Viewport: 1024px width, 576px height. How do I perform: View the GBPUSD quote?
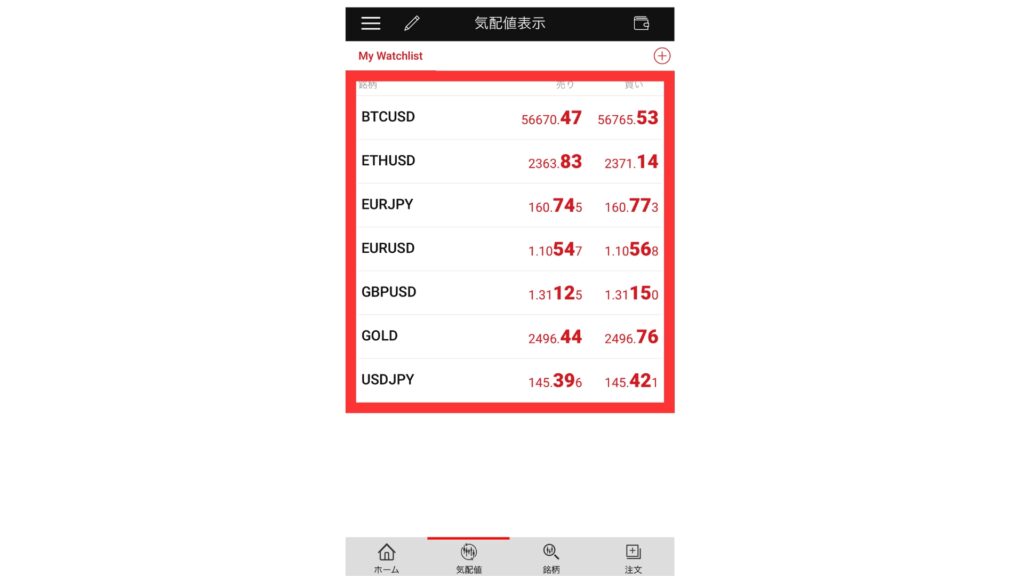pos(509,293)
